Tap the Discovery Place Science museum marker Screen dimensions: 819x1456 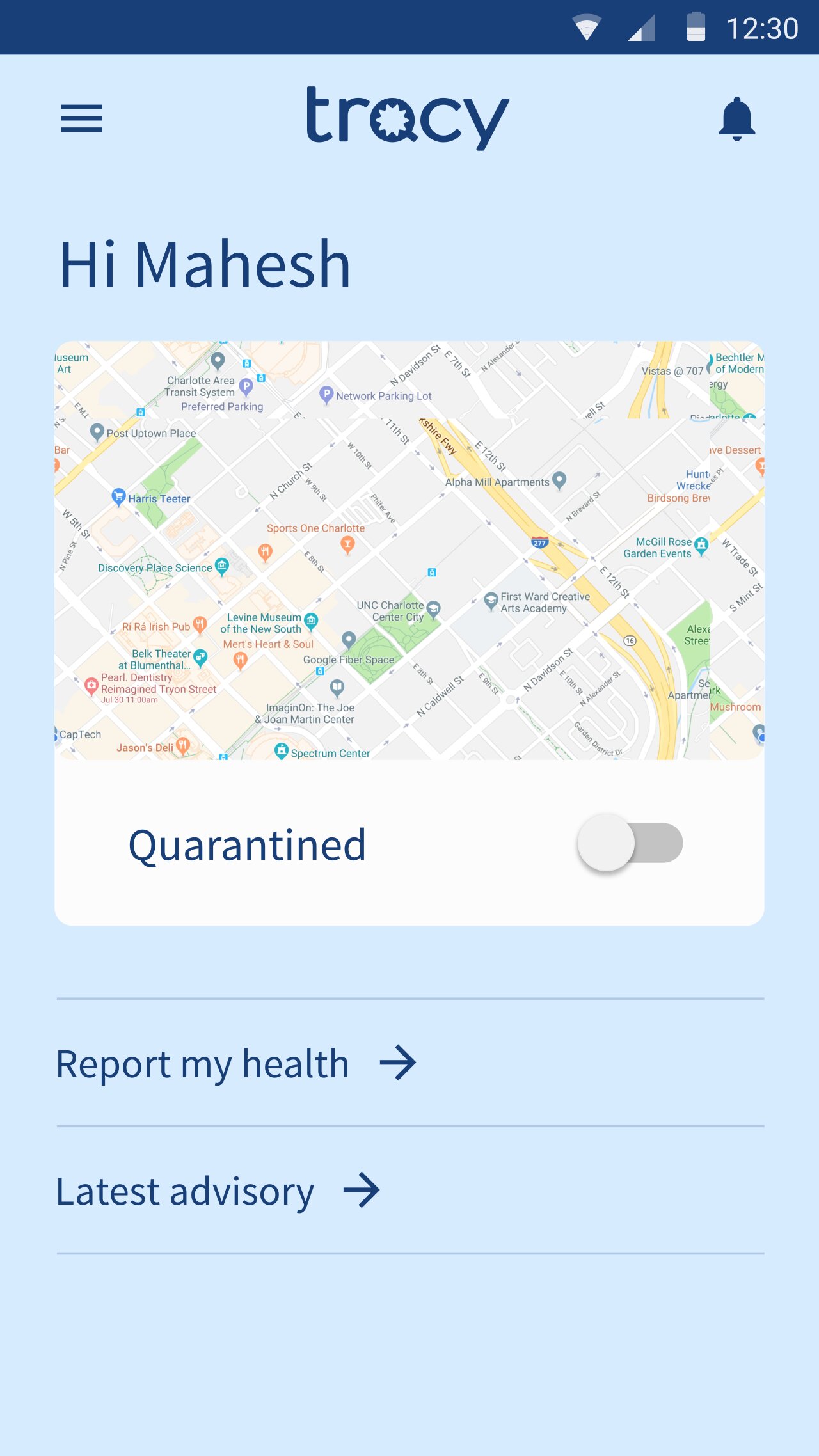pyautogui.click(x=222, y=566)
